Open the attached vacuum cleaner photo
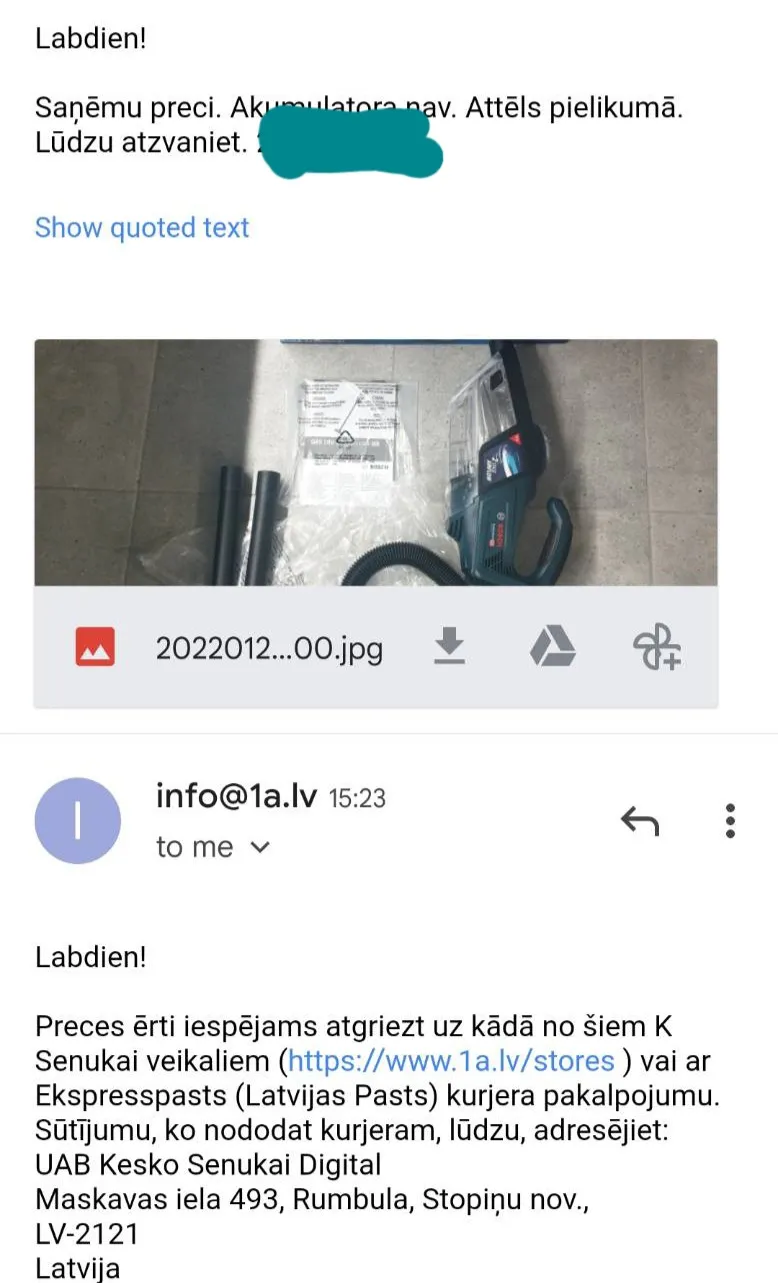This screenshot has height=1283, width=778. click(376, 463)
